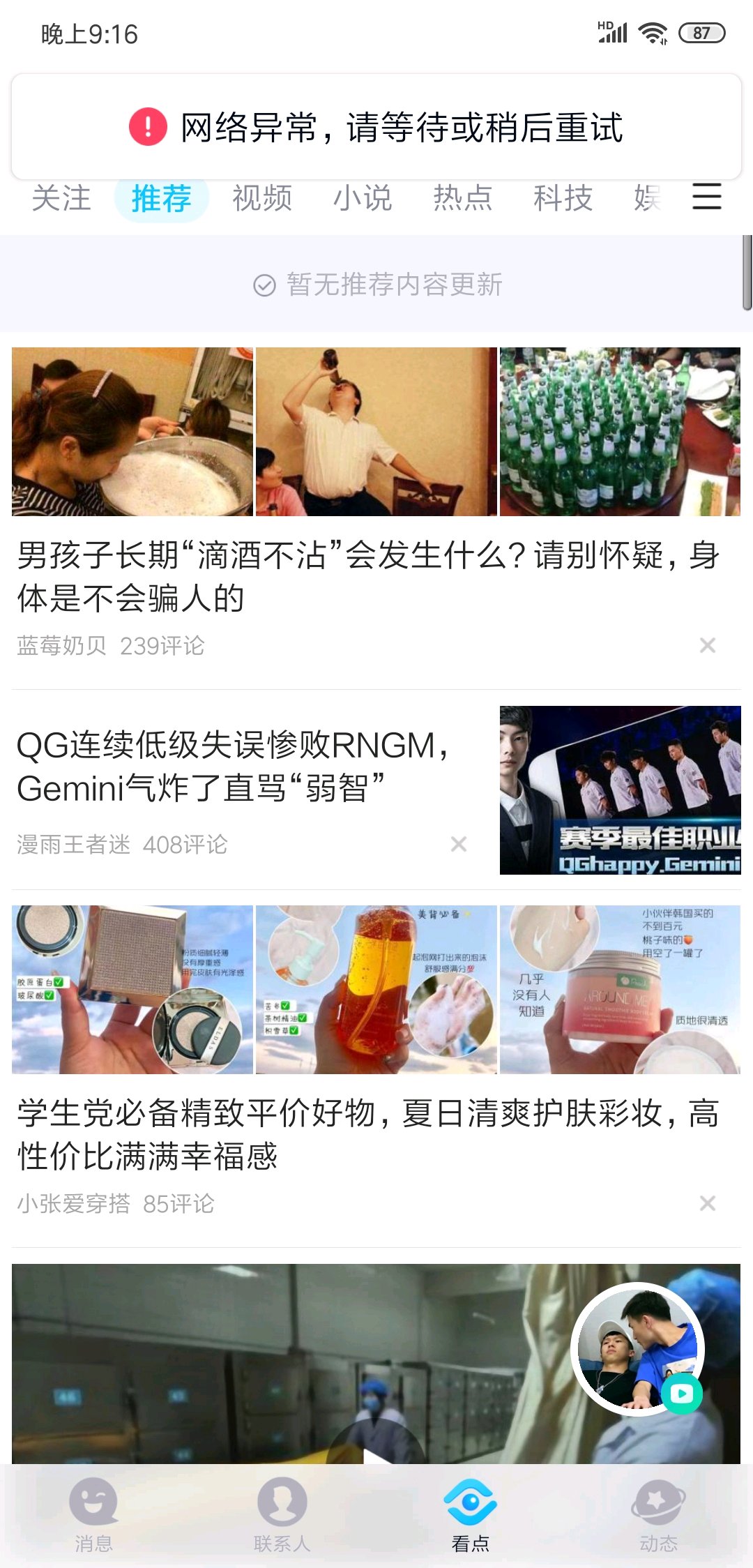Screen dimensions: 753x1568
Task: Open the 小说 tab
Action: click(x=363, y=199)
